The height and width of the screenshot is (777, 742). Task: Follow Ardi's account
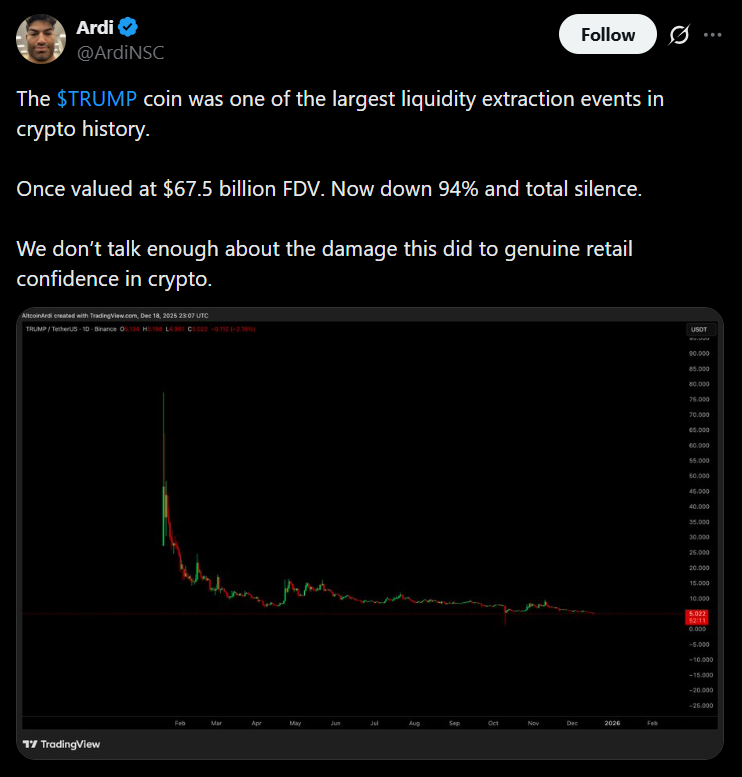pos(607,34)
